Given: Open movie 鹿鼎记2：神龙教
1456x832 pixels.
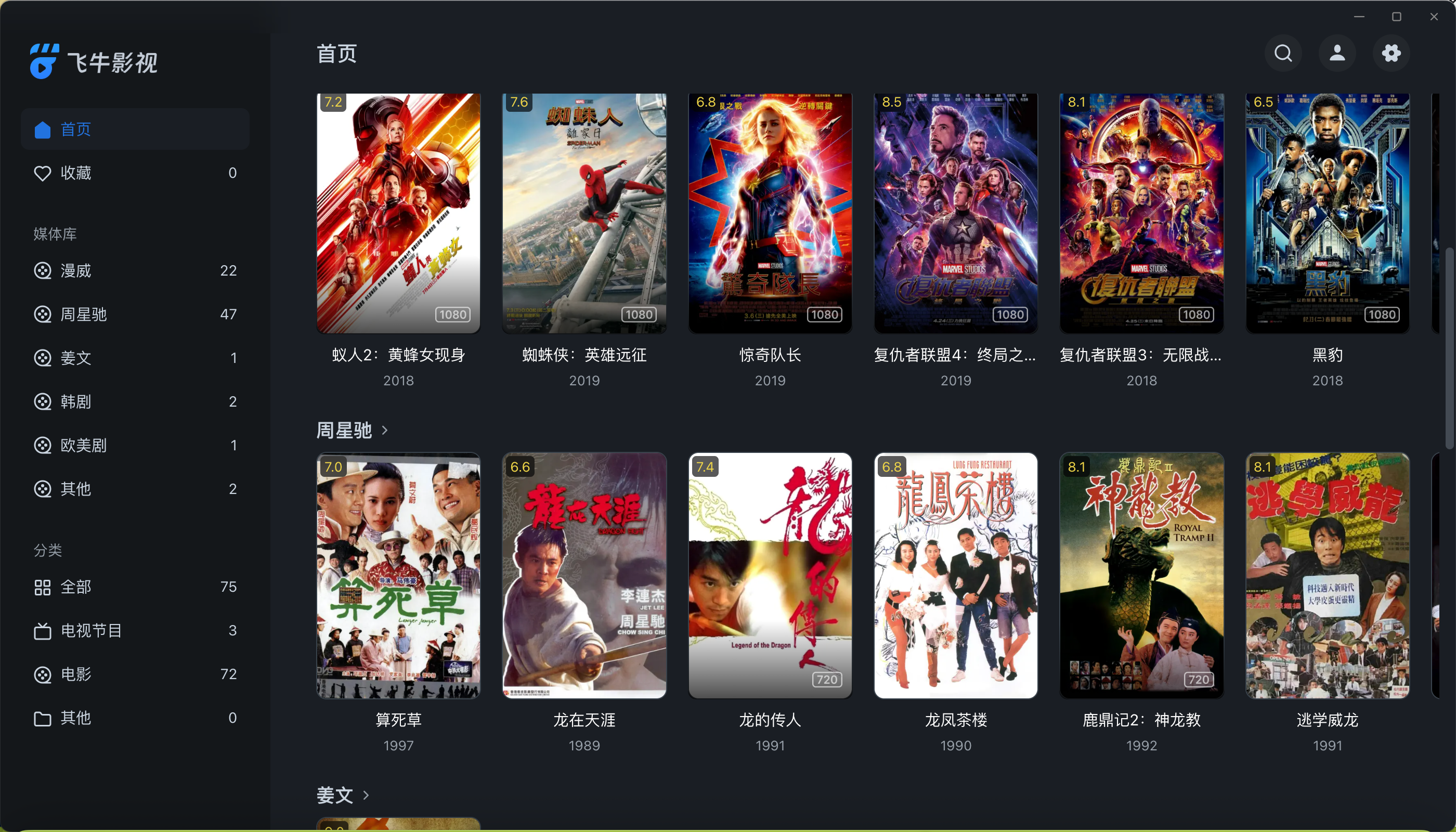Looking at the screenshot, I should 1141,576.
